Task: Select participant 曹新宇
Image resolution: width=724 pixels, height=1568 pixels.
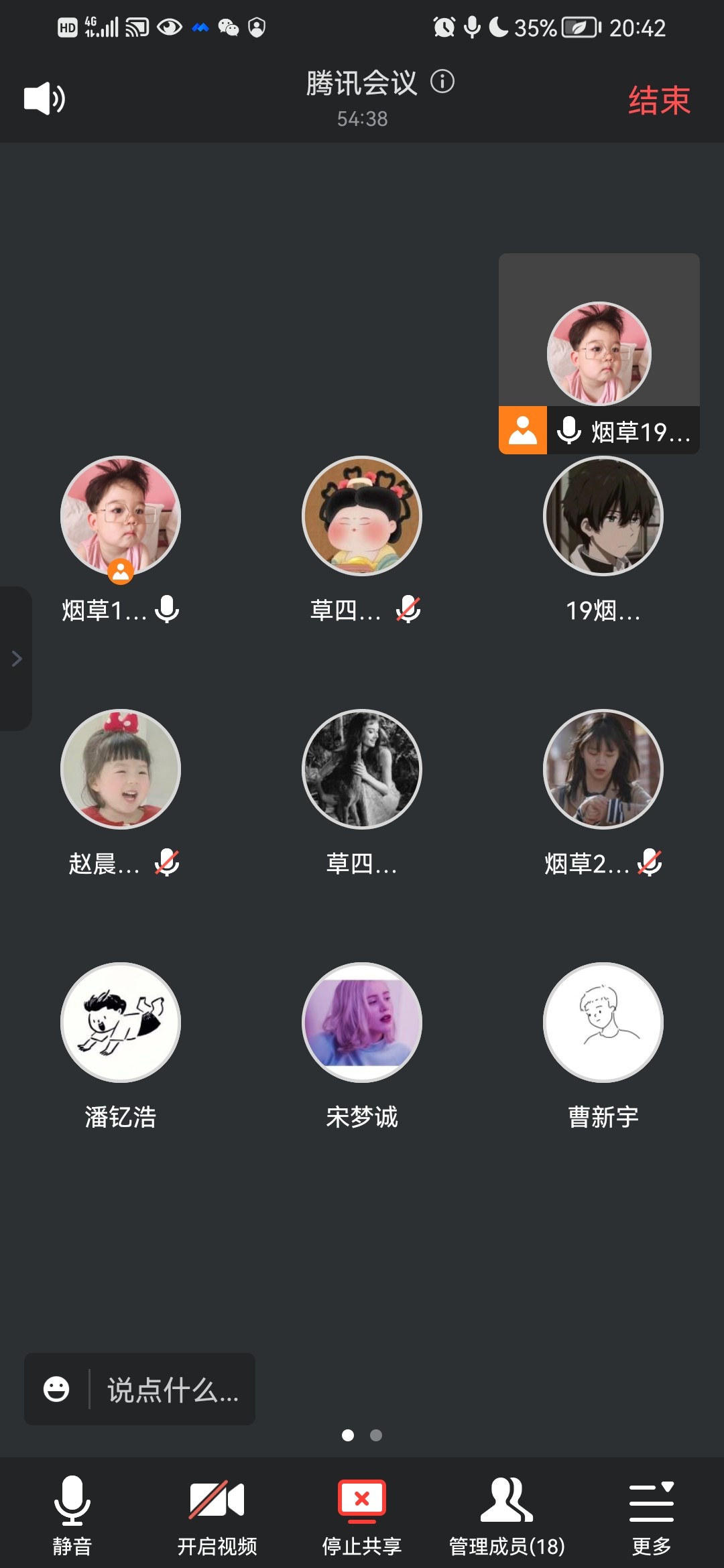Action: [x=603, y=1023]
